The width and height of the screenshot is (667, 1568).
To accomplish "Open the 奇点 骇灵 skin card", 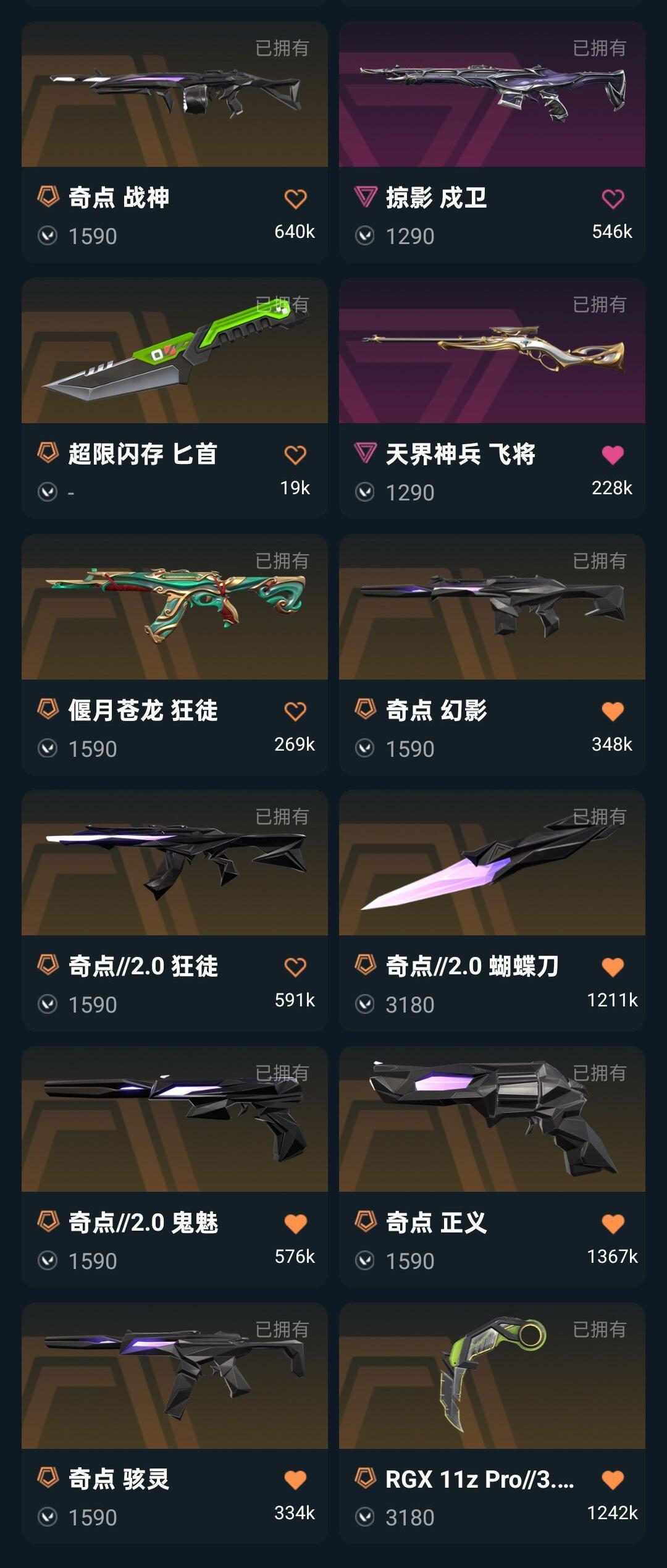I will point(174,1376).
